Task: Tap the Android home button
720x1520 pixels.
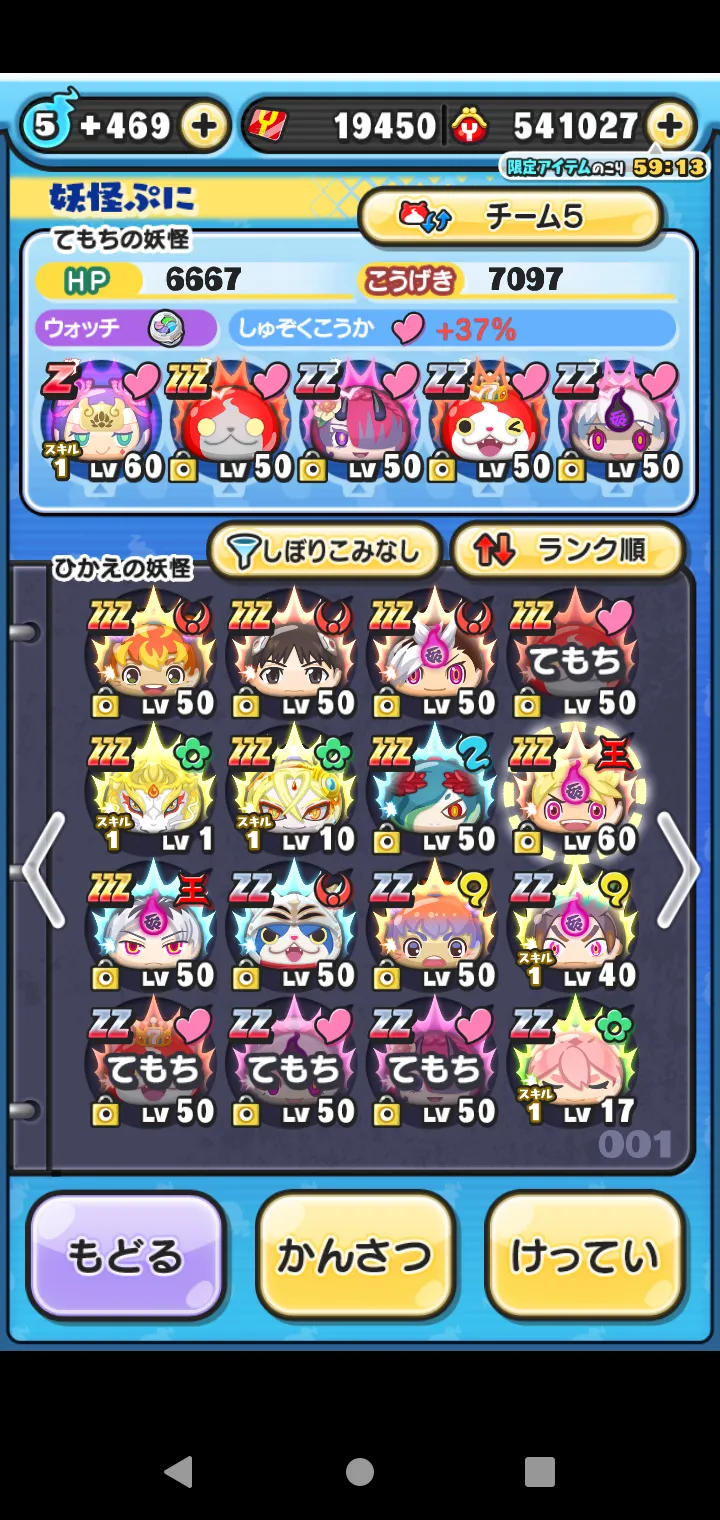Action: tap(360, 1471)
